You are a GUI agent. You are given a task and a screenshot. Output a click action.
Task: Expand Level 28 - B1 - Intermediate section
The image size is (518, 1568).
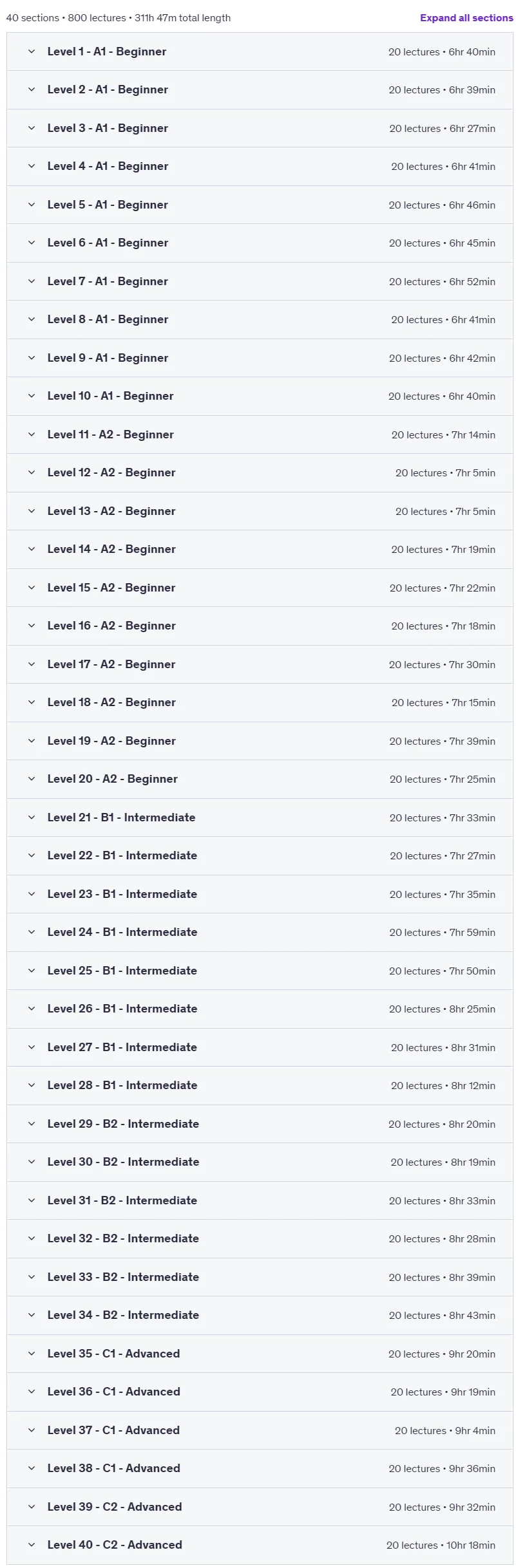pyautogui.click(x=260, y=1085)
